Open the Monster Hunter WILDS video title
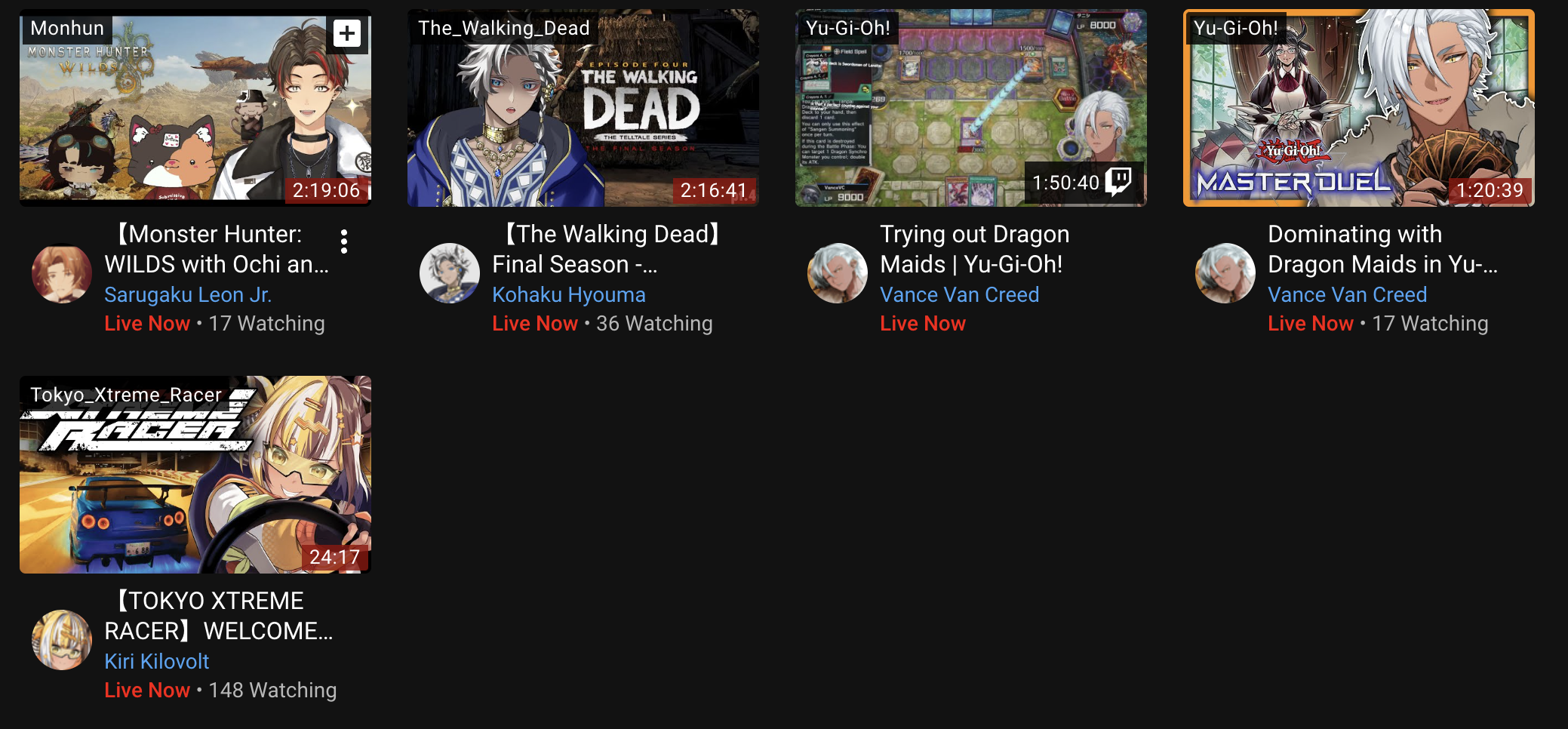 click(x=216, y=249)
